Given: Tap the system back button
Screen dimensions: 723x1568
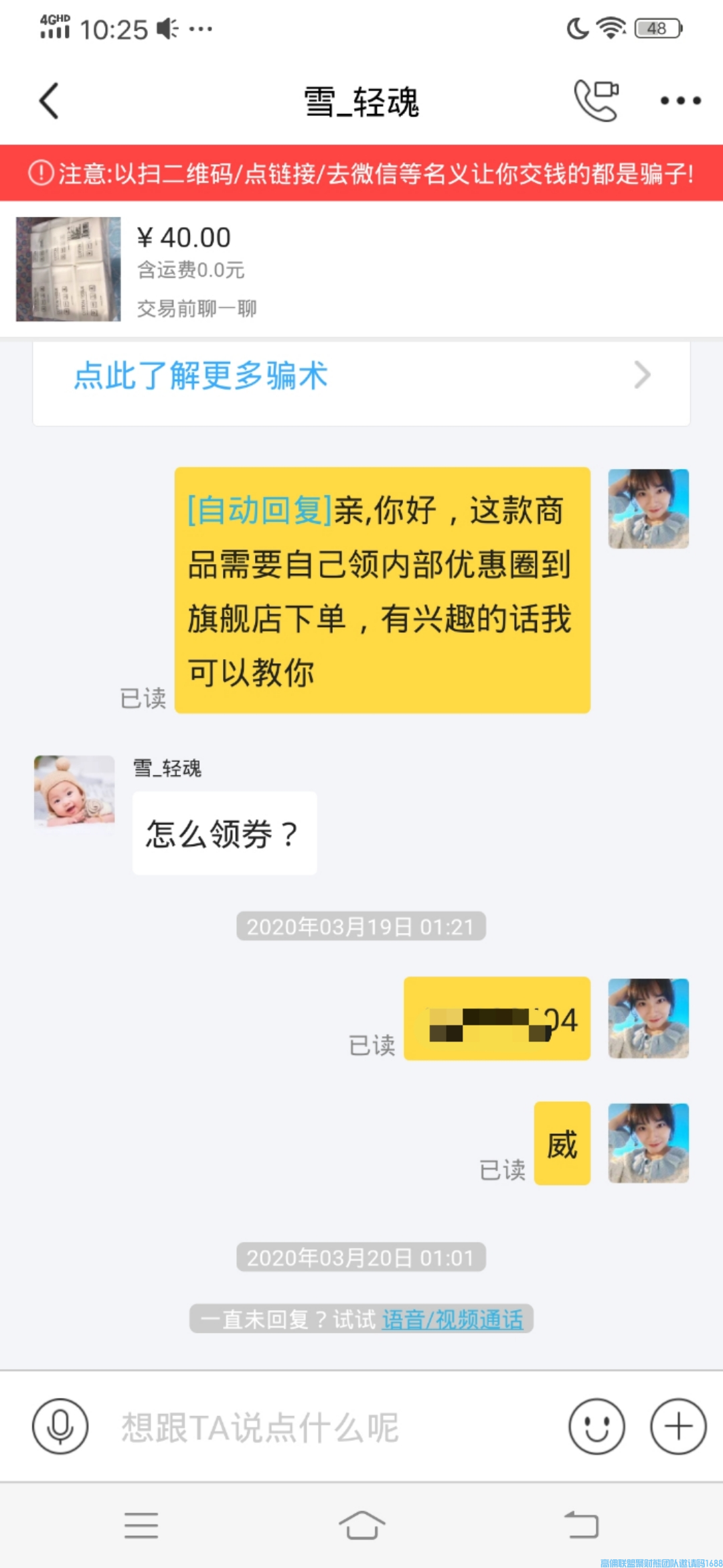Looking at the screenshot, I should point(581,1526).
